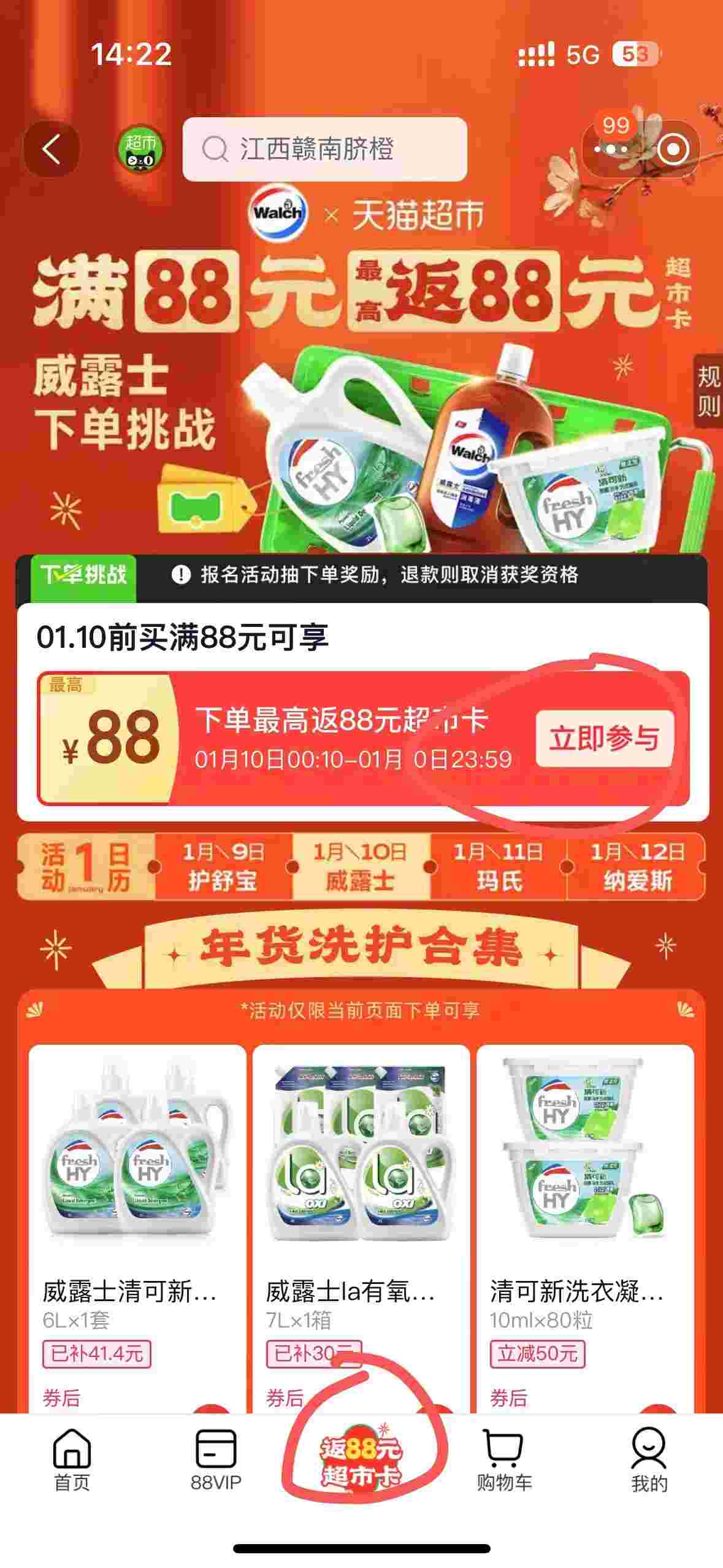Select the 1月10日 威露士 calendar entry
The height and width of the screenshot is (1568, 723).
pos(360,866)
